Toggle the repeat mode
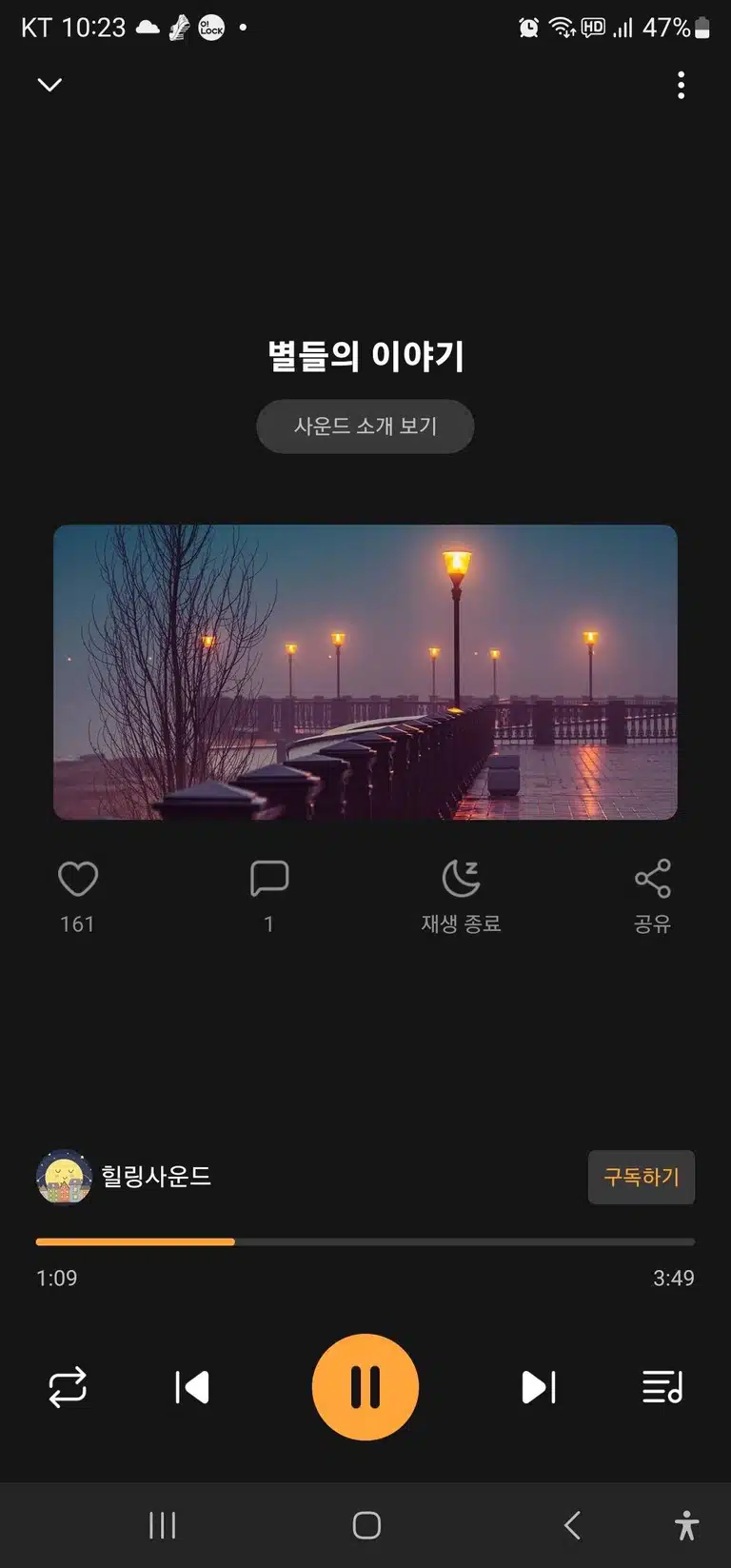 click(68, 1387)
